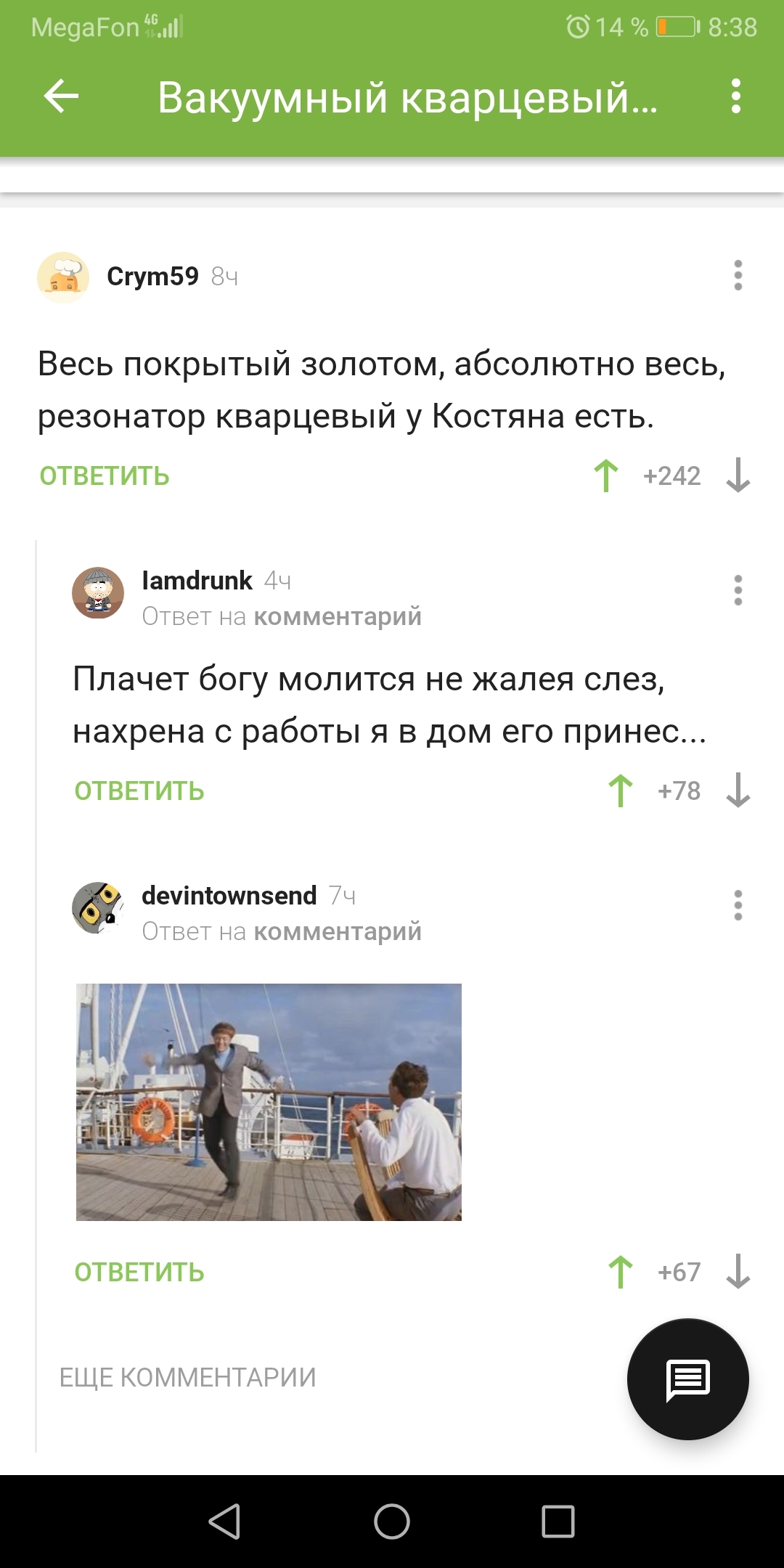Screen dimensions: 784x1568
Task: Go to the system home screen
Action: [x=392, y=1522]
